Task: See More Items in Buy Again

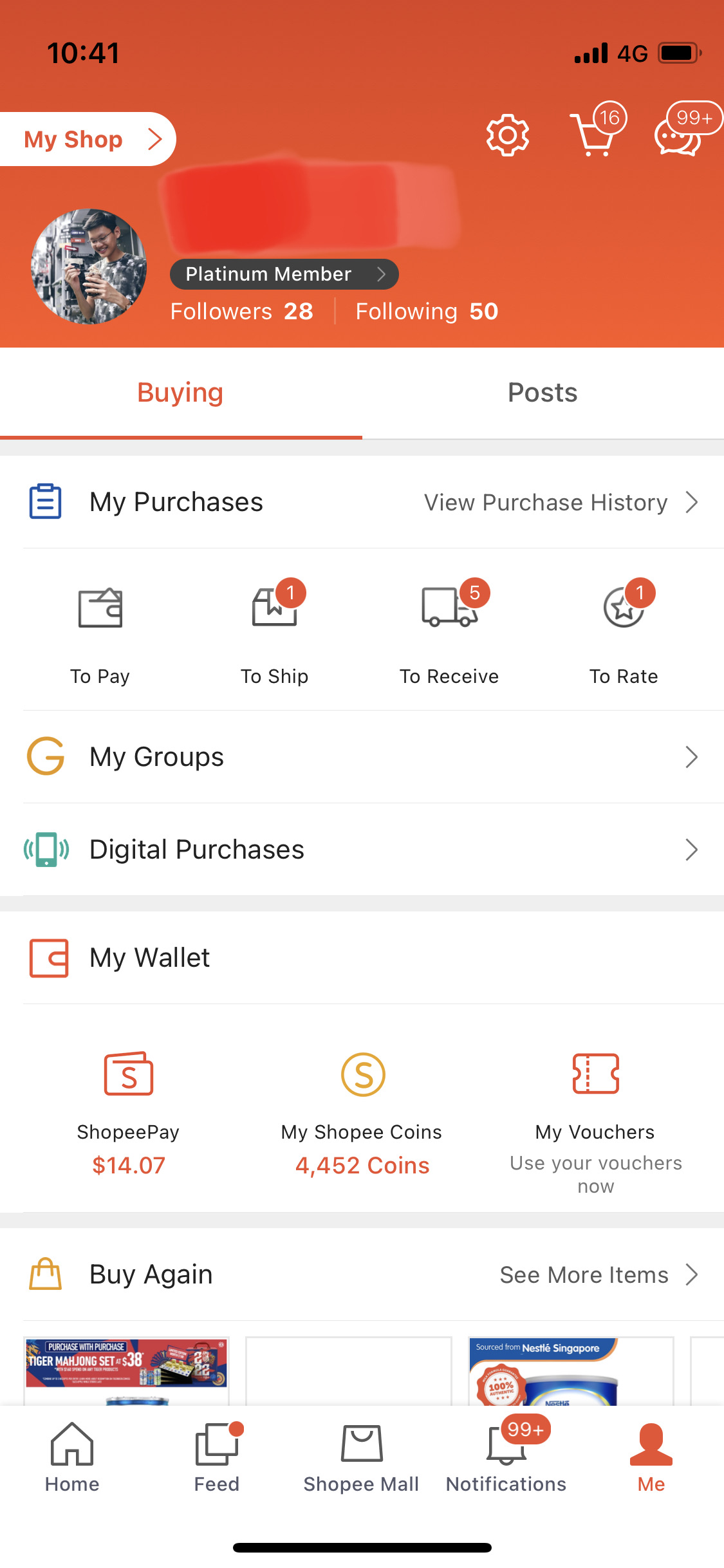Action: [598, 1274]
